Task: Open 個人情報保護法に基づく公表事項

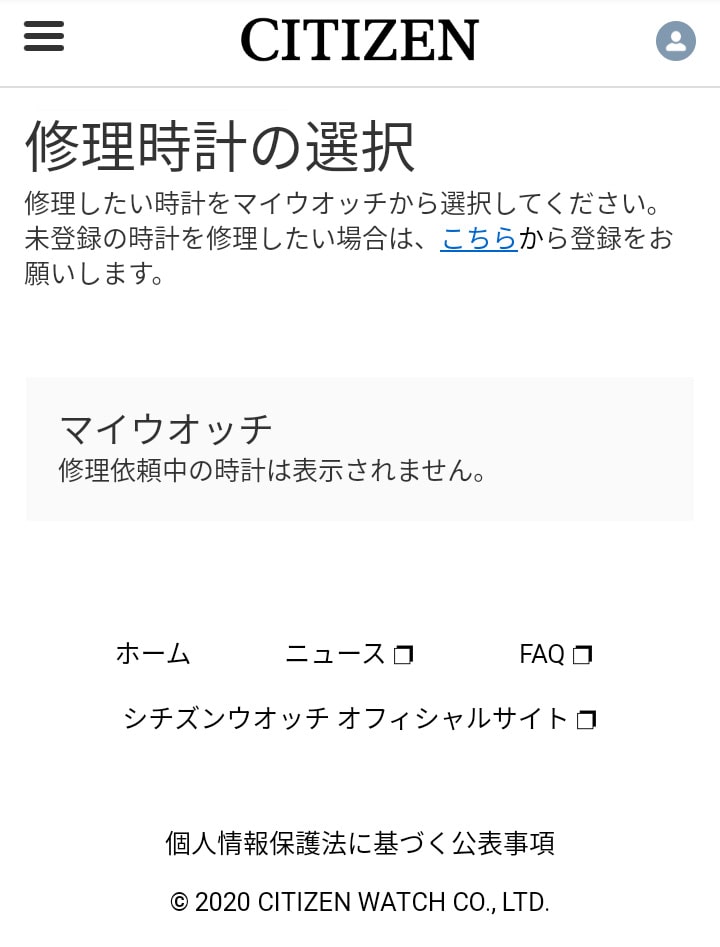Action: 359,843
